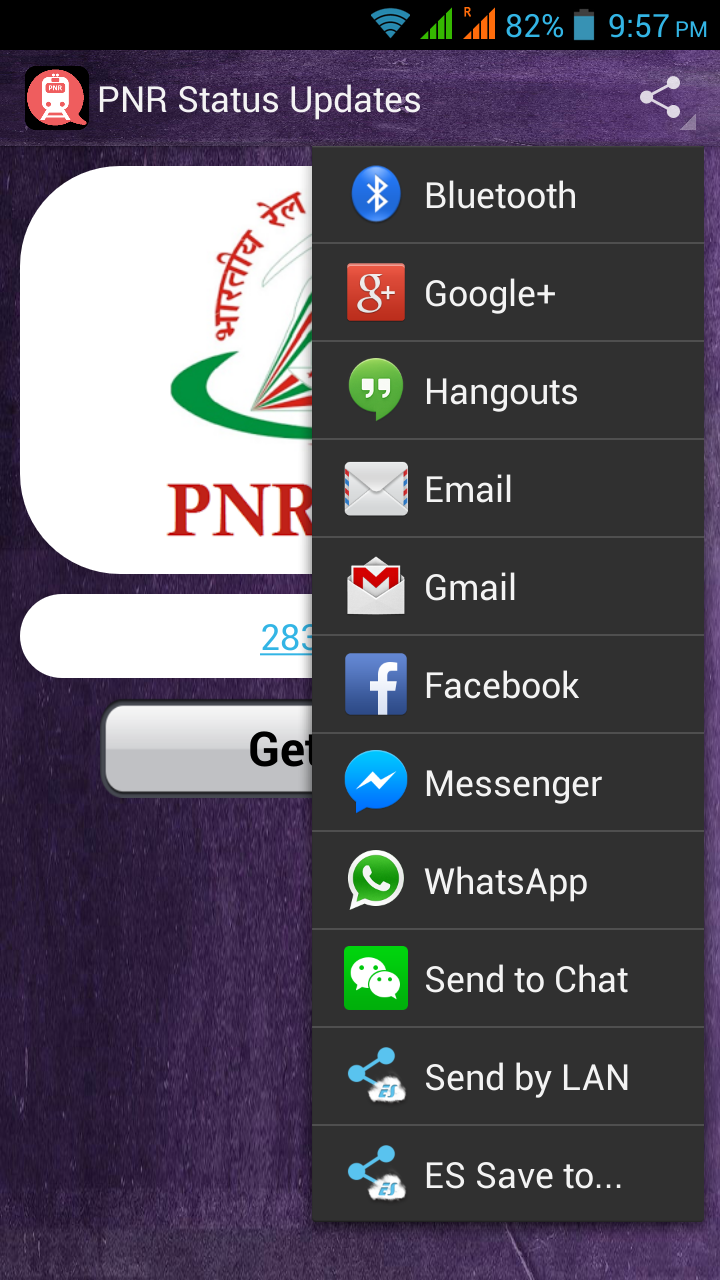Open Messenger via its icon
Screen dimensions: 720x1280
click(375, 782)
